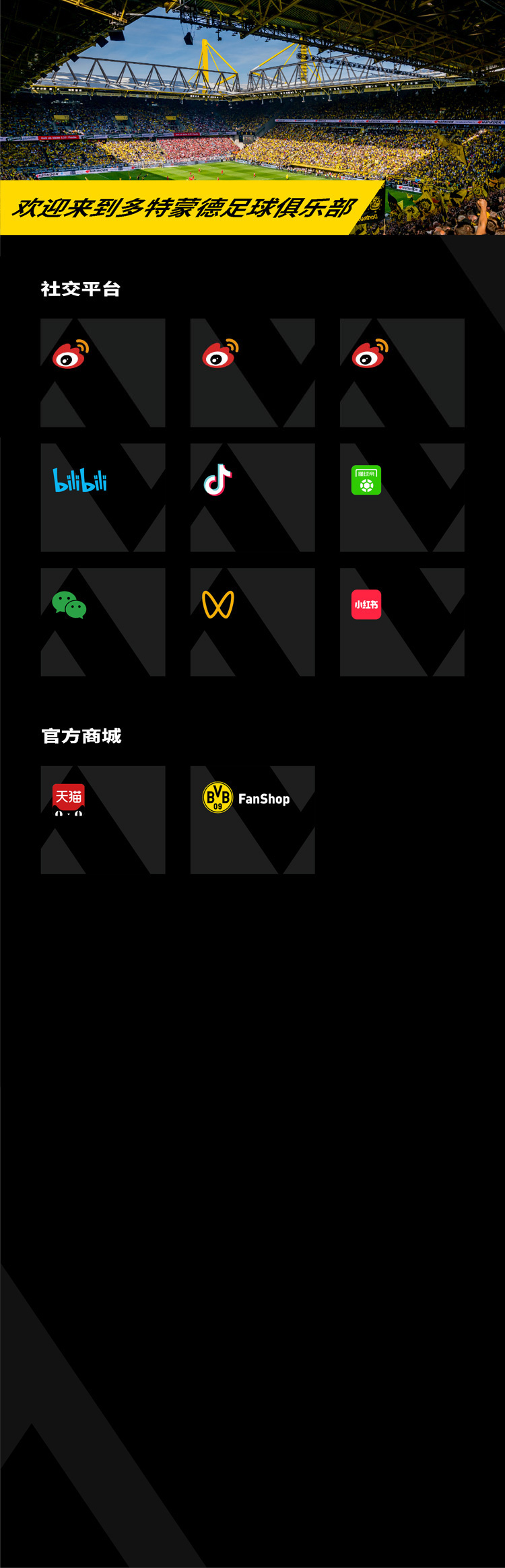Open the Xiaohongshu (小红书) tile
505x1568 pixels.
402,622
